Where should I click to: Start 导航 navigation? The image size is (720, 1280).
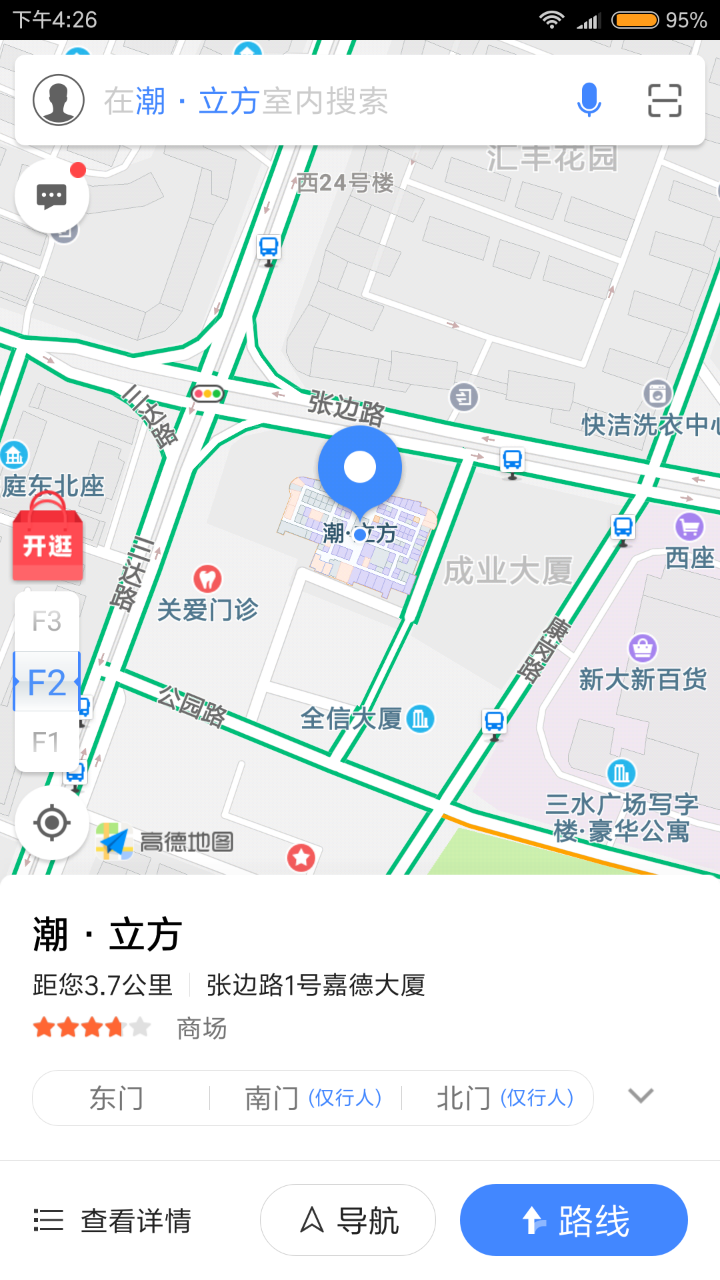tap(348, 1220)
